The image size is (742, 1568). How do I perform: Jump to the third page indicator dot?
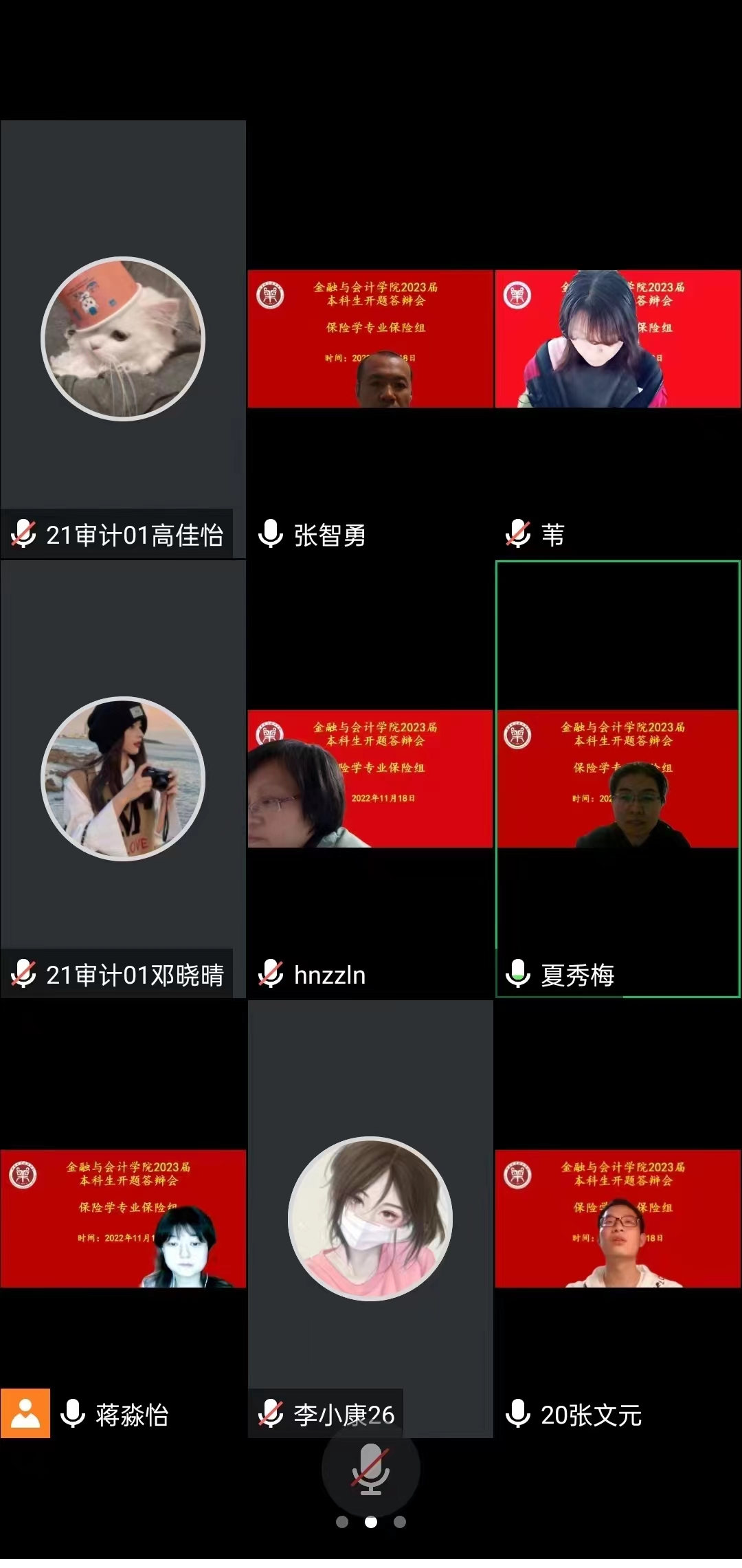pos(400,1522)
